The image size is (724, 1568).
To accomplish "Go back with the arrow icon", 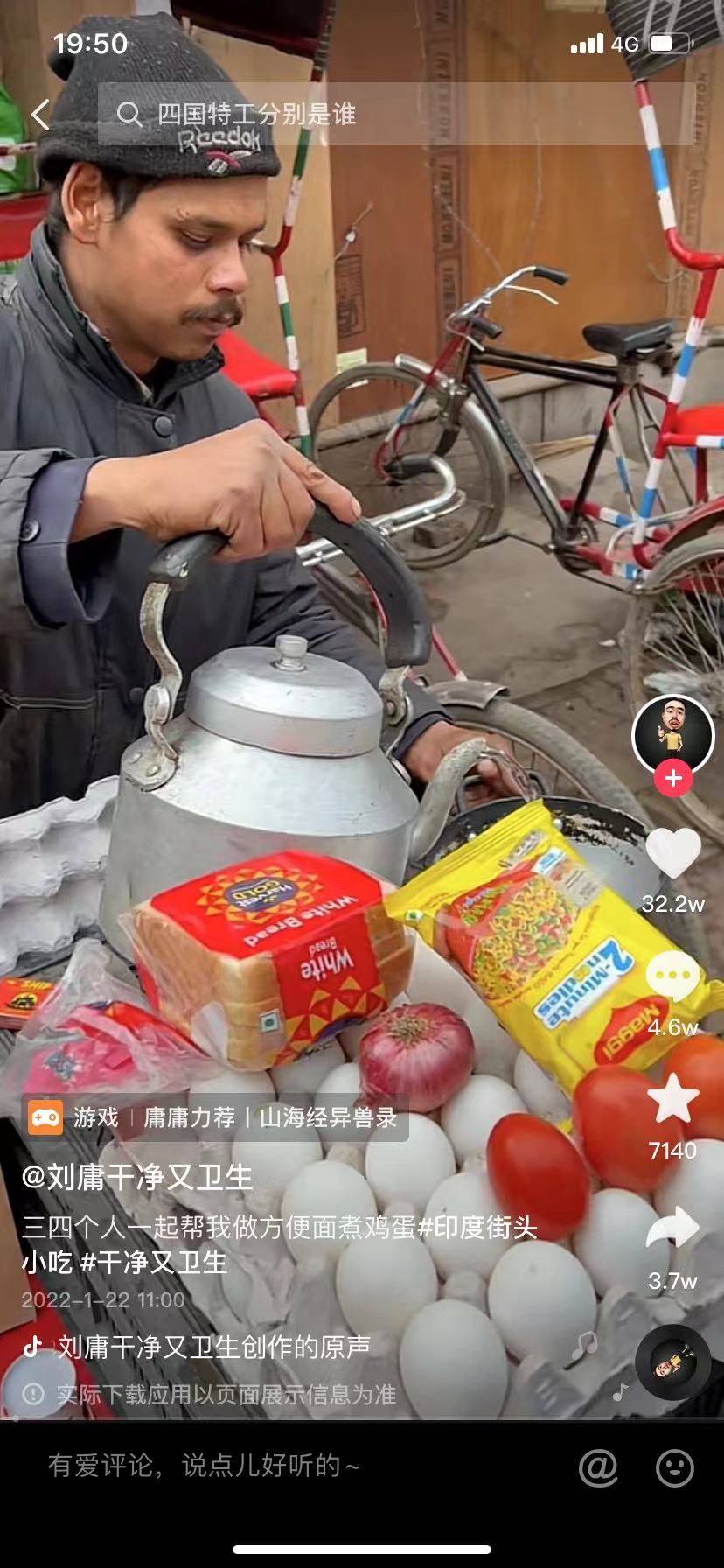I will pyautogui.click(x=40, y=115).
